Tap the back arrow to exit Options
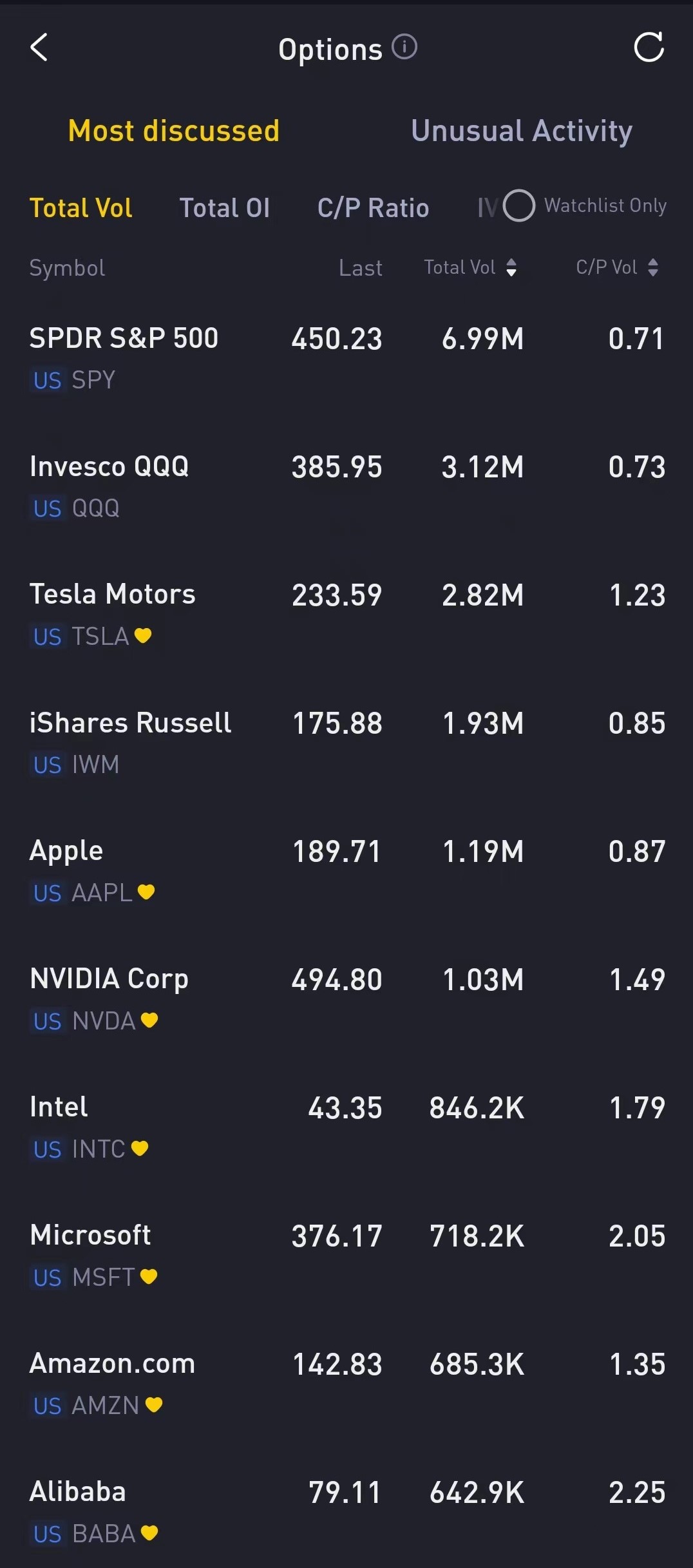 tap(40, 48)
